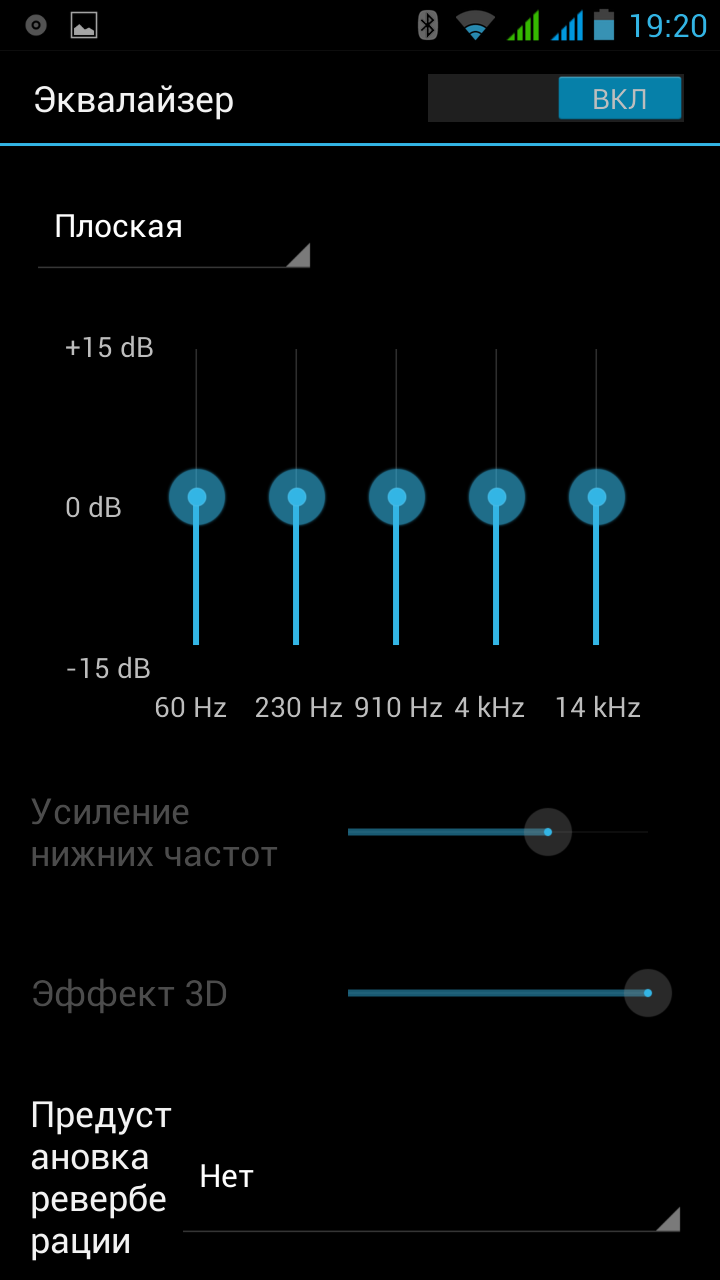
Task: Tap the 60 Hz band slider
Action: (196, 497)
